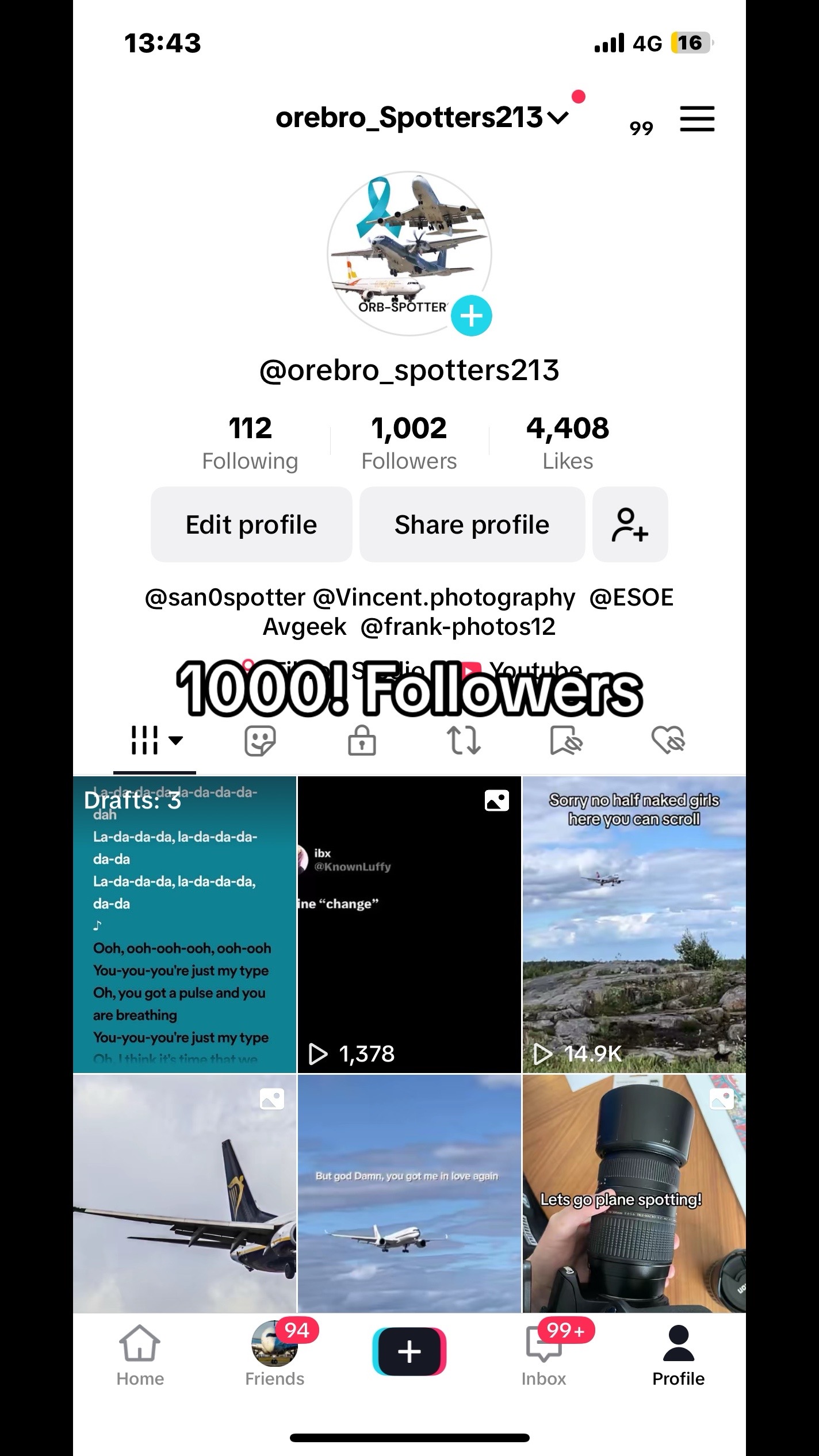Open the add friends icon button
Image resolution: width=819 pixels, height=1456 pixels.
pyautogui.click(x=630, y=524)
